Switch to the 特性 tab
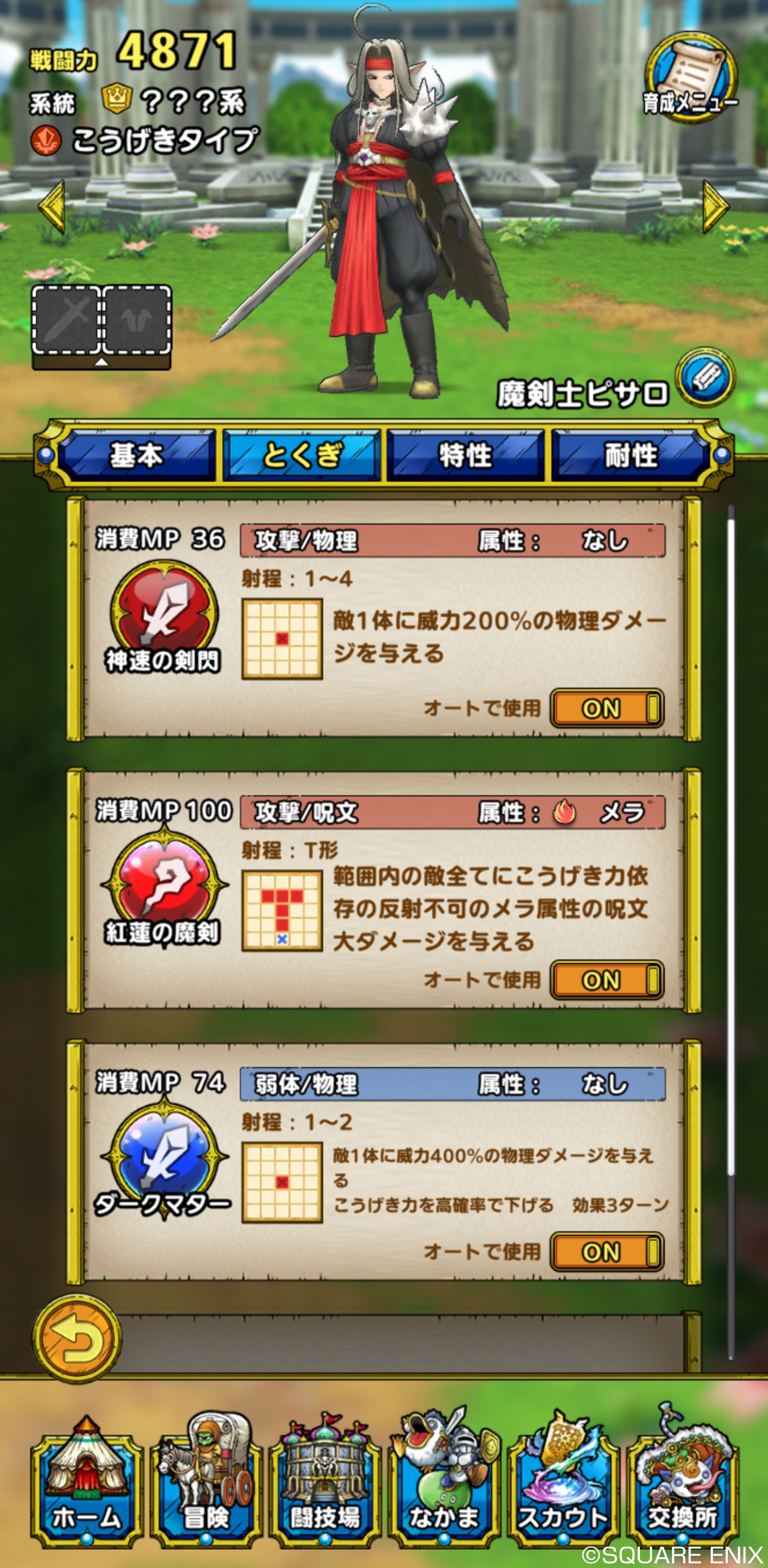The height and width of the screenshot is (1568, 768). 465,455
